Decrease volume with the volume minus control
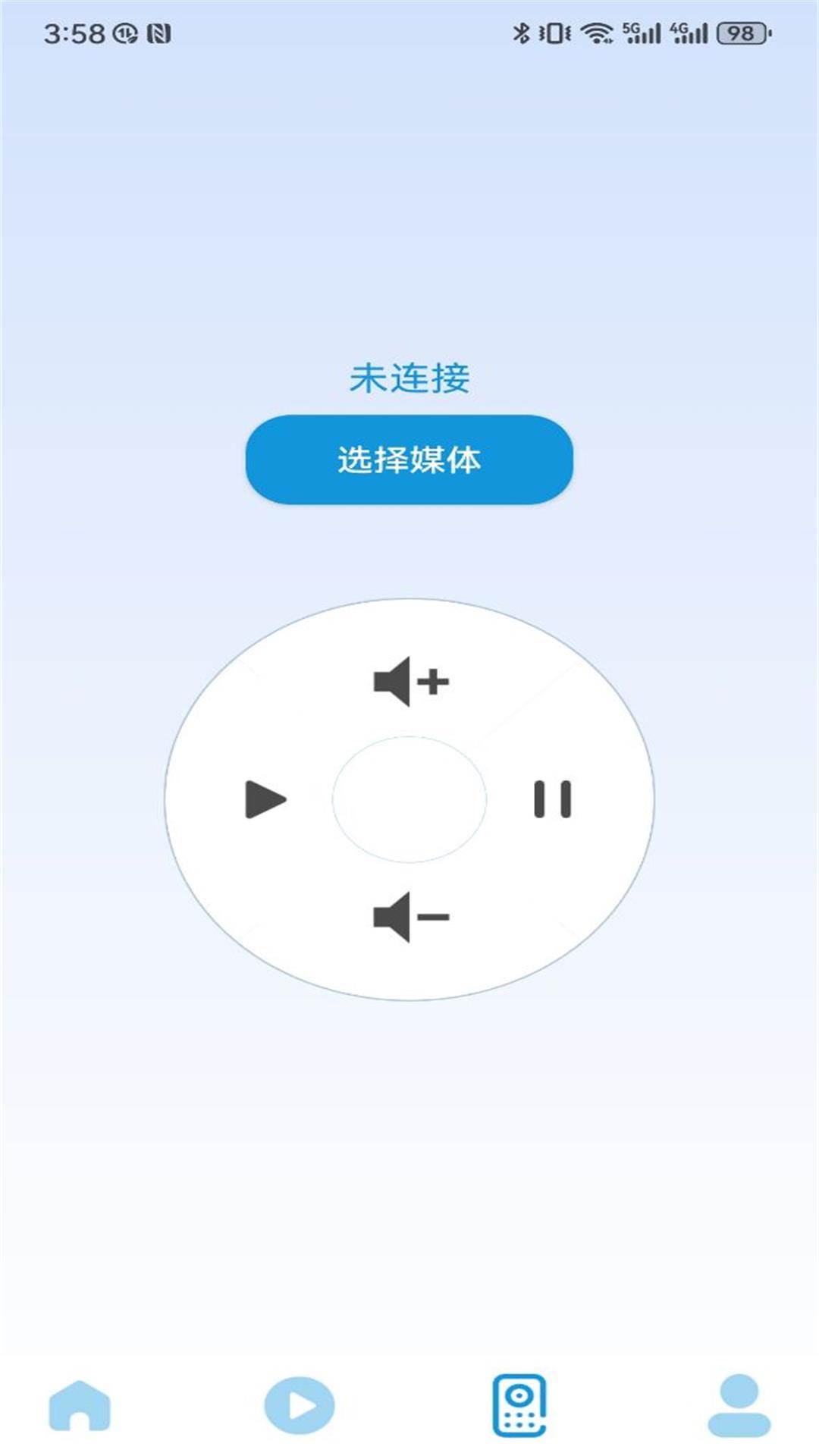The image size is (819, 1456). (409, 916)
